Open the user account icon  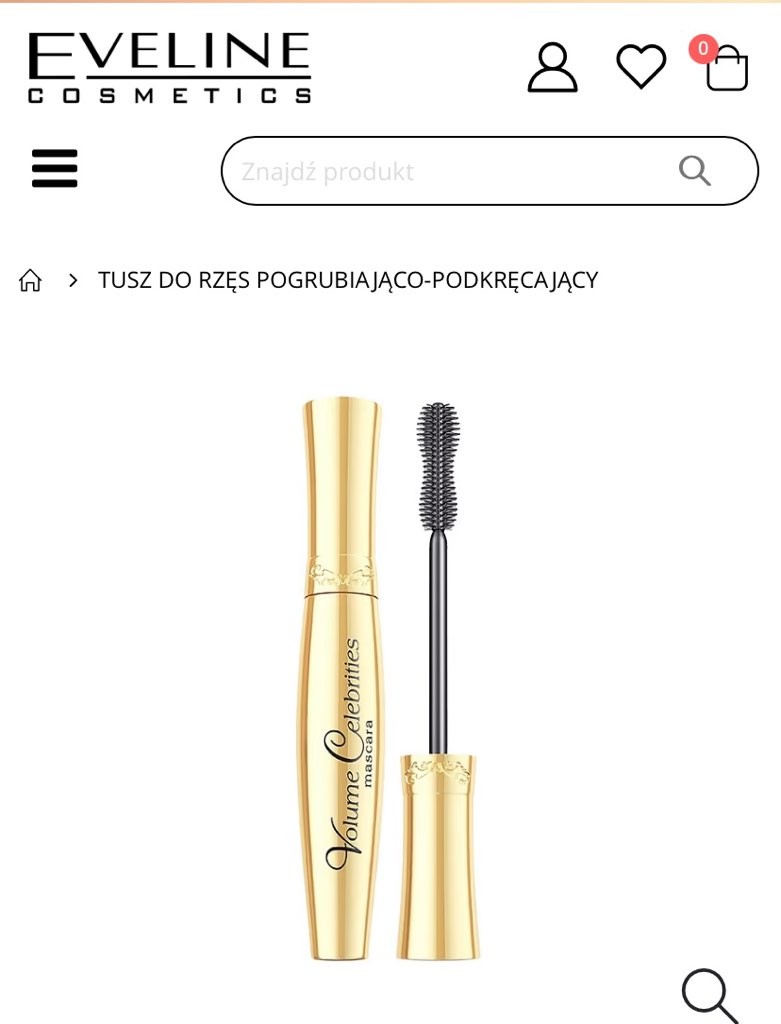[x=552, y=67]
